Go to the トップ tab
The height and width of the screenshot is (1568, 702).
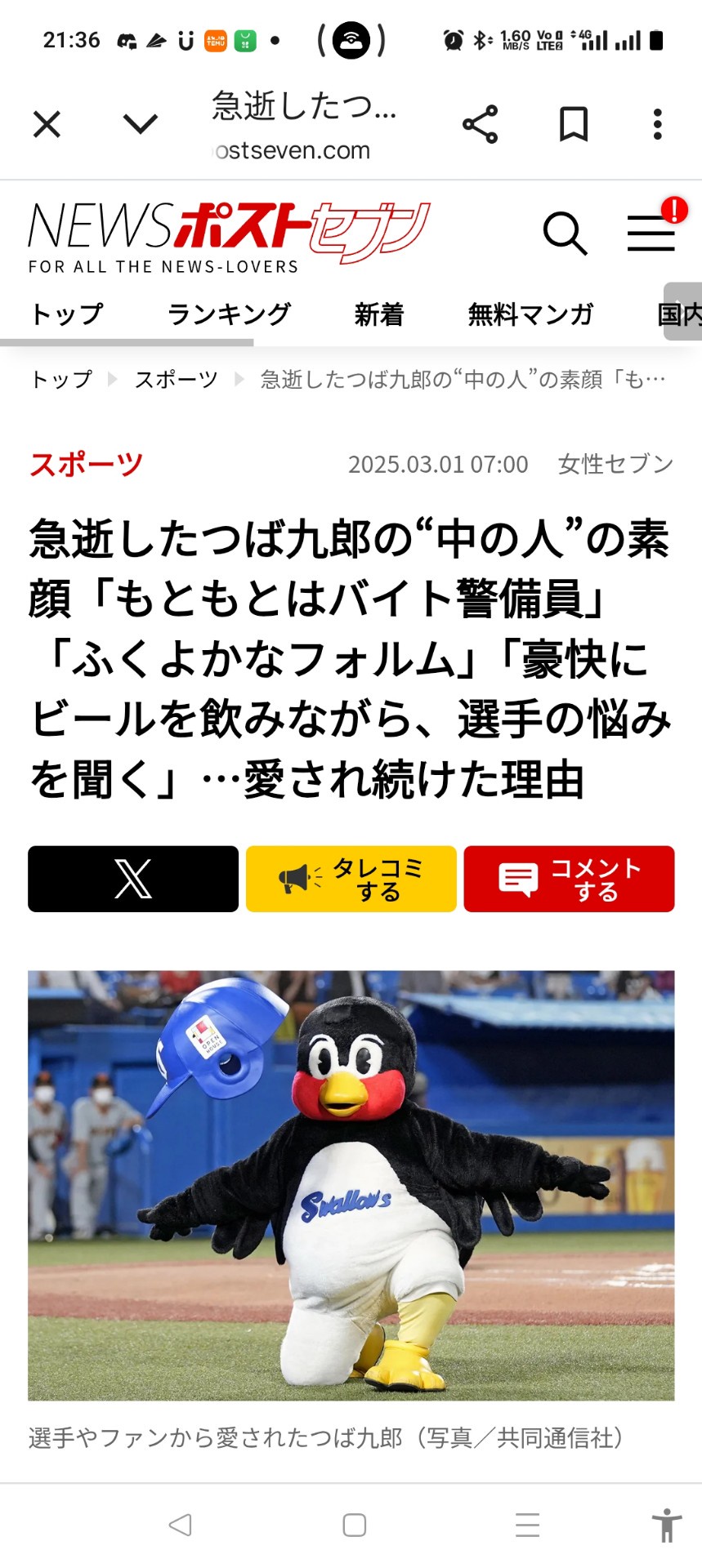click(x=67, y=314)
